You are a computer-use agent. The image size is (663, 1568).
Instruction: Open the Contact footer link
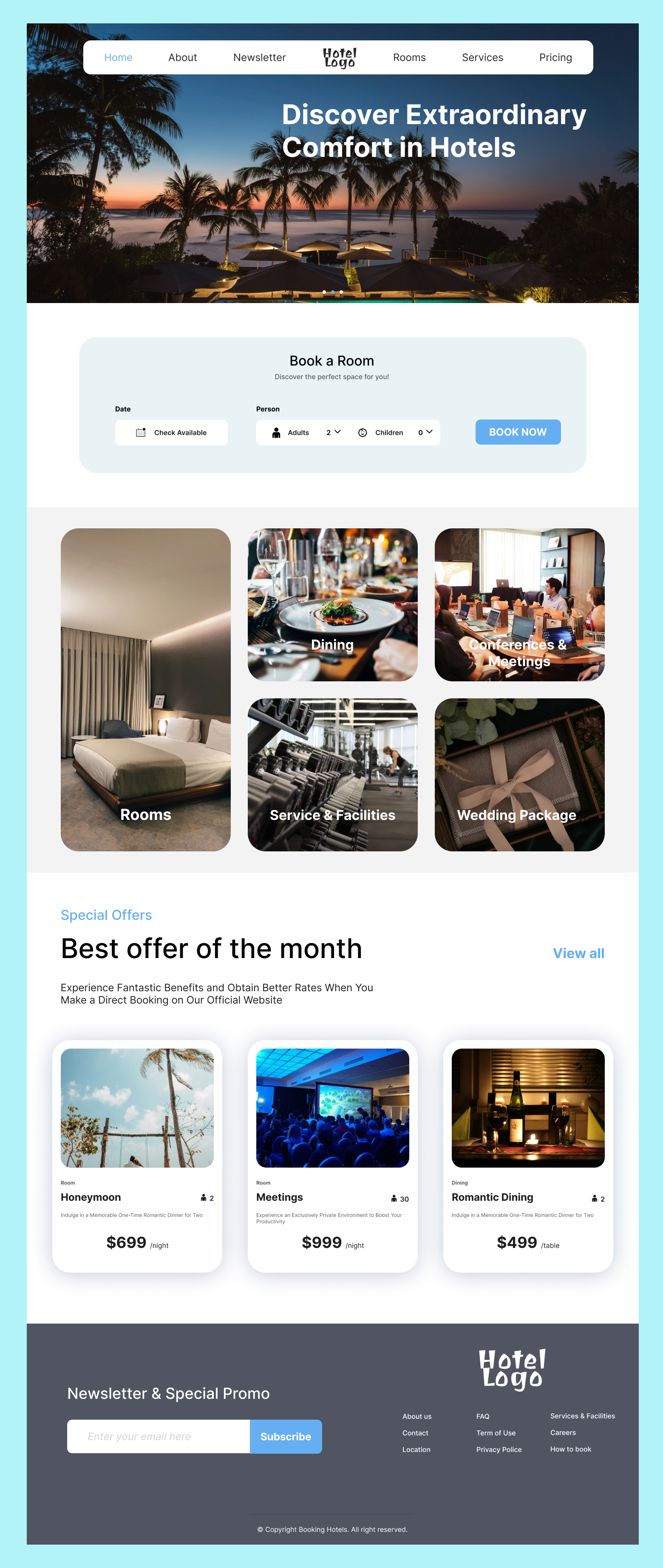415,1433
